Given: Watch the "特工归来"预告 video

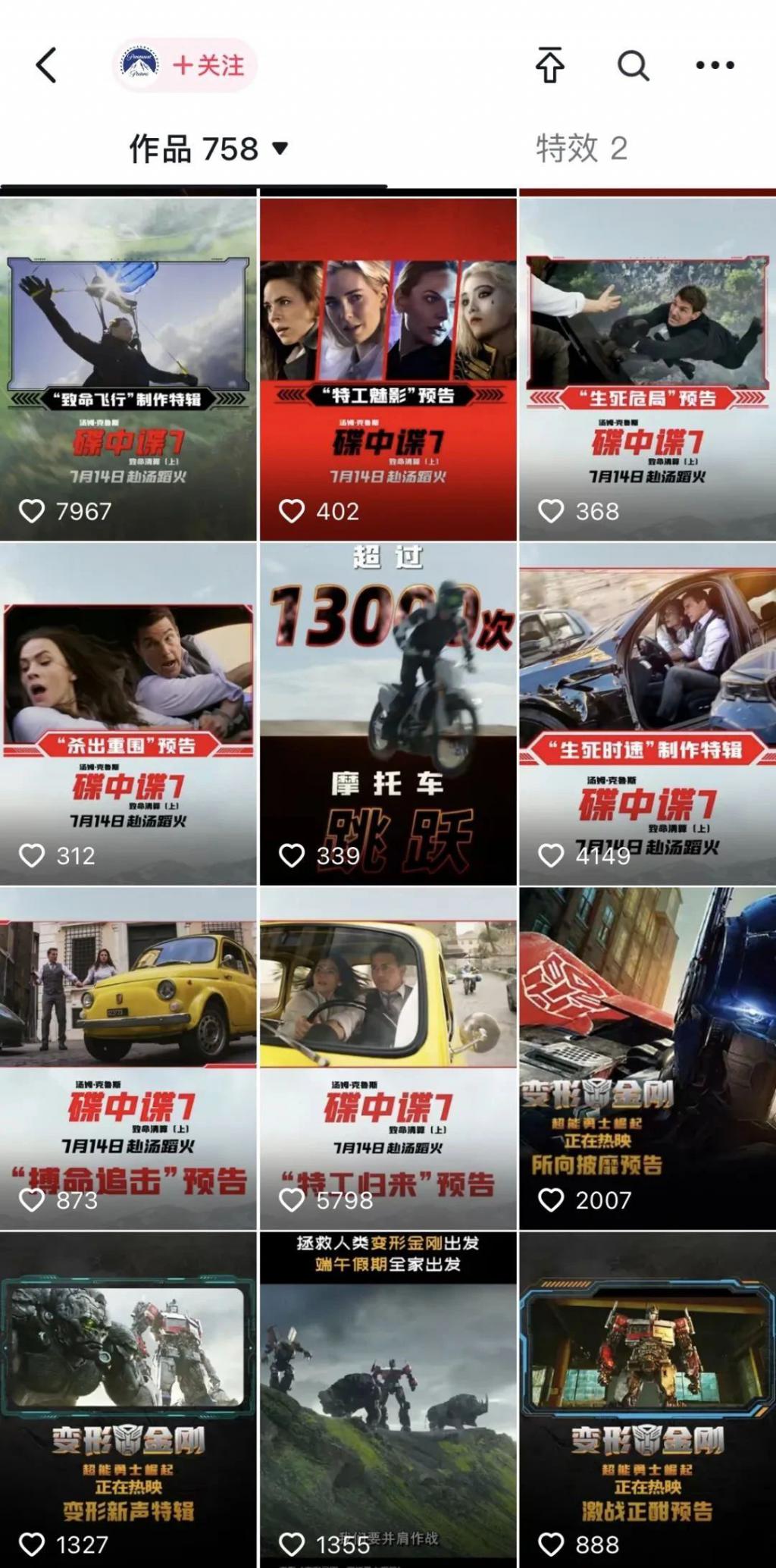Looking at the screenshot, I should tap(388, 1058).
